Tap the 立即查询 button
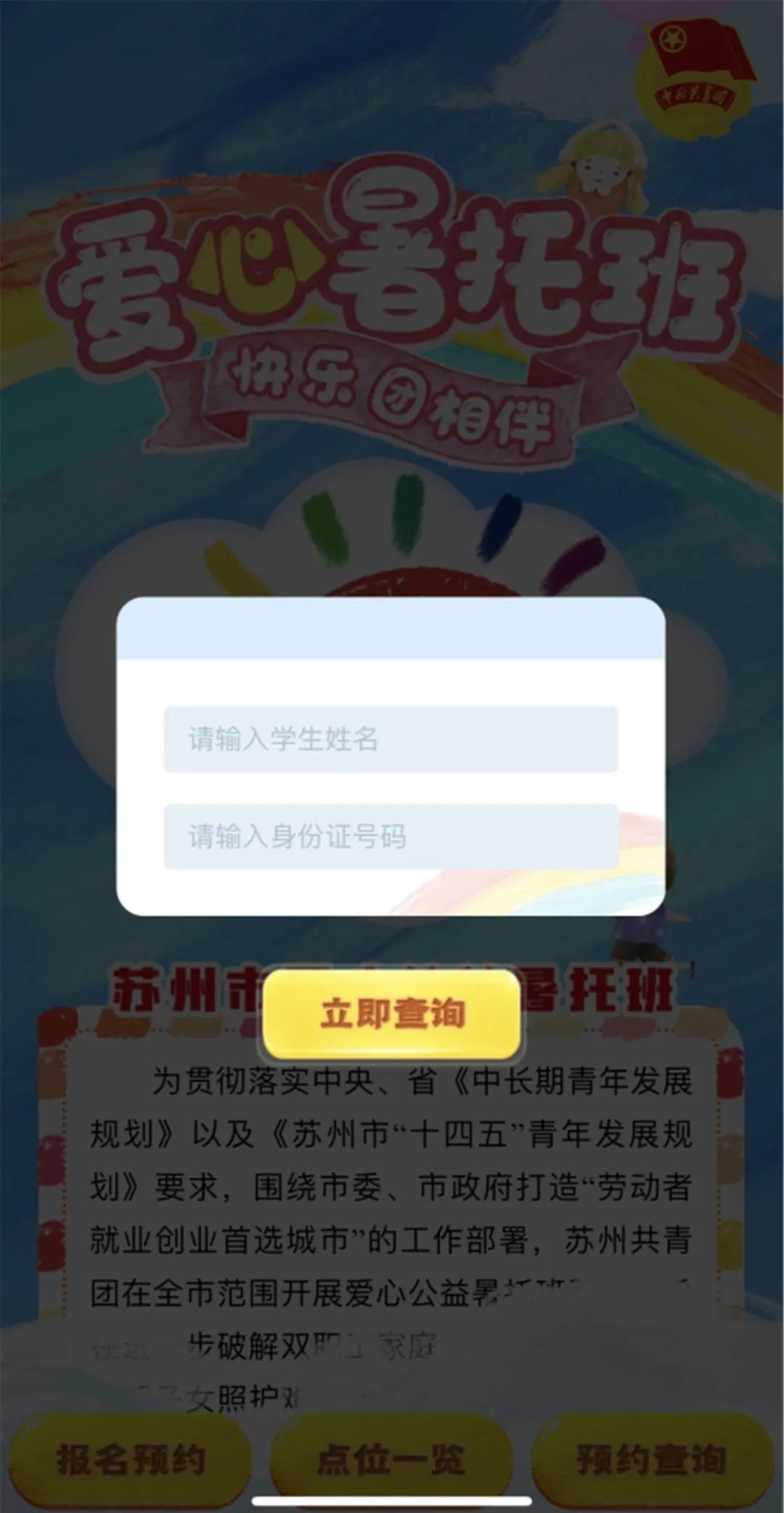The image size is (784, 1513). 392,1014
